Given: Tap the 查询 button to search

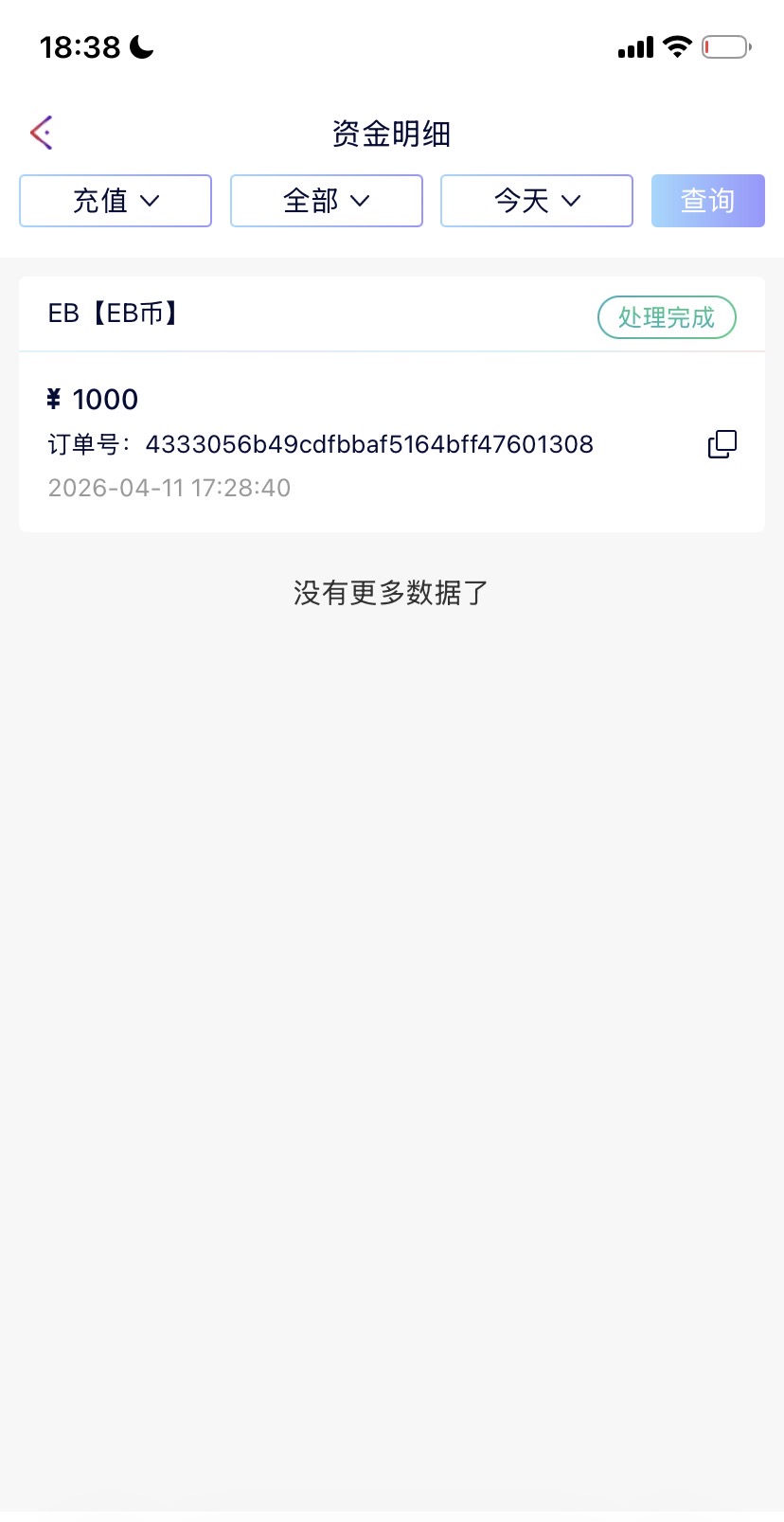Looking at the screenshot, I should (x=707, y=201).
